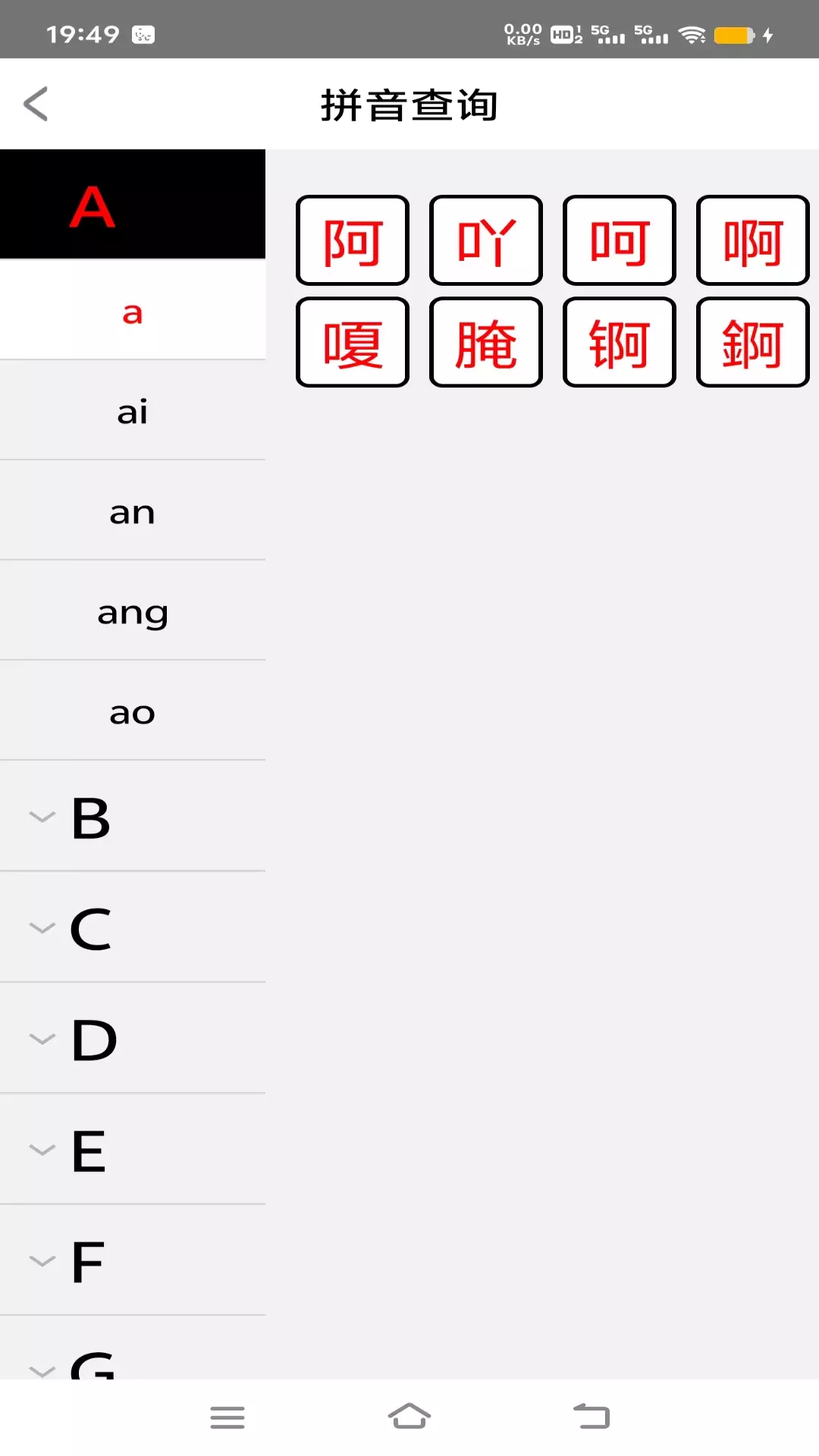The height and width of the screenshot is (1456, 819).
Task: Open the character 啊
Action: click(753, 240)
